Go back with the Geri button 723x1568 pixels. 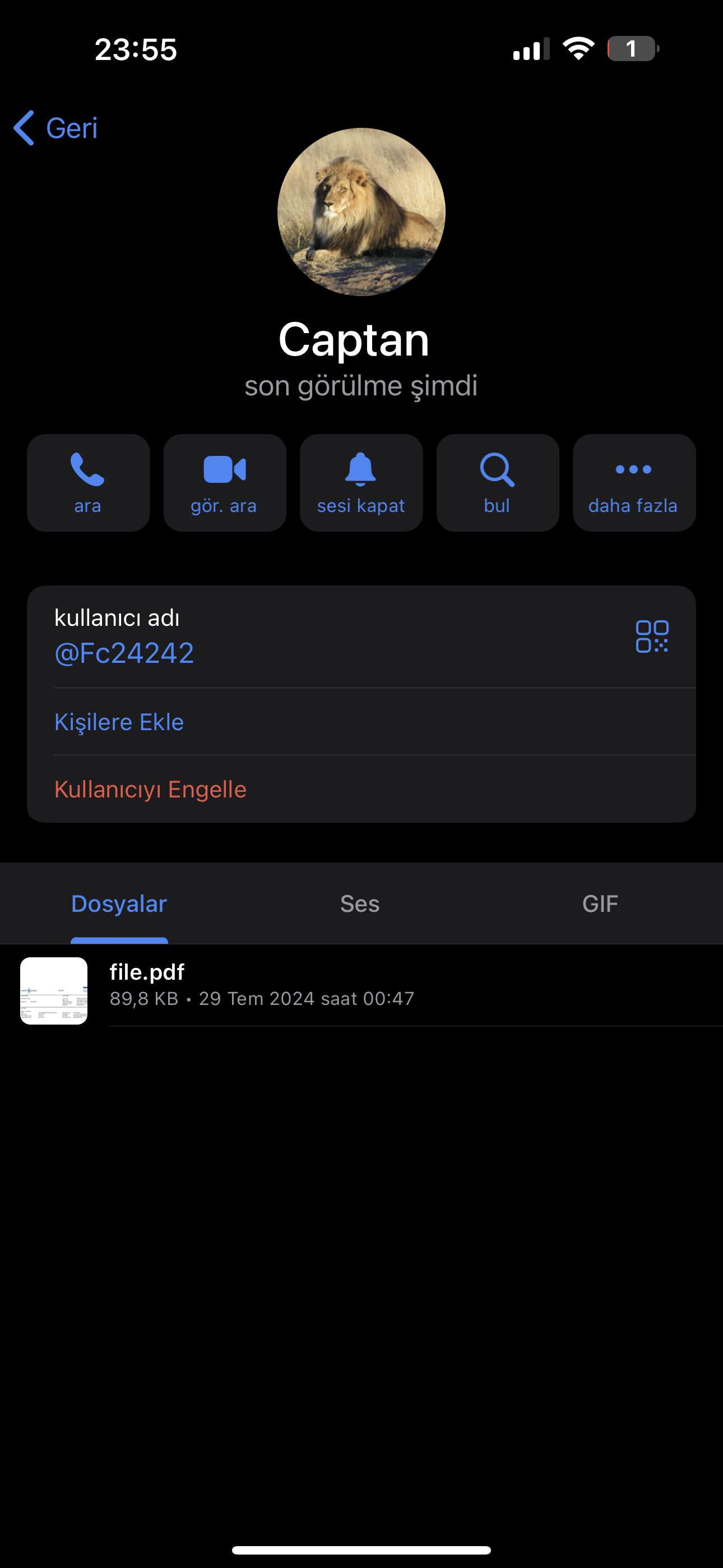point(55,128)
